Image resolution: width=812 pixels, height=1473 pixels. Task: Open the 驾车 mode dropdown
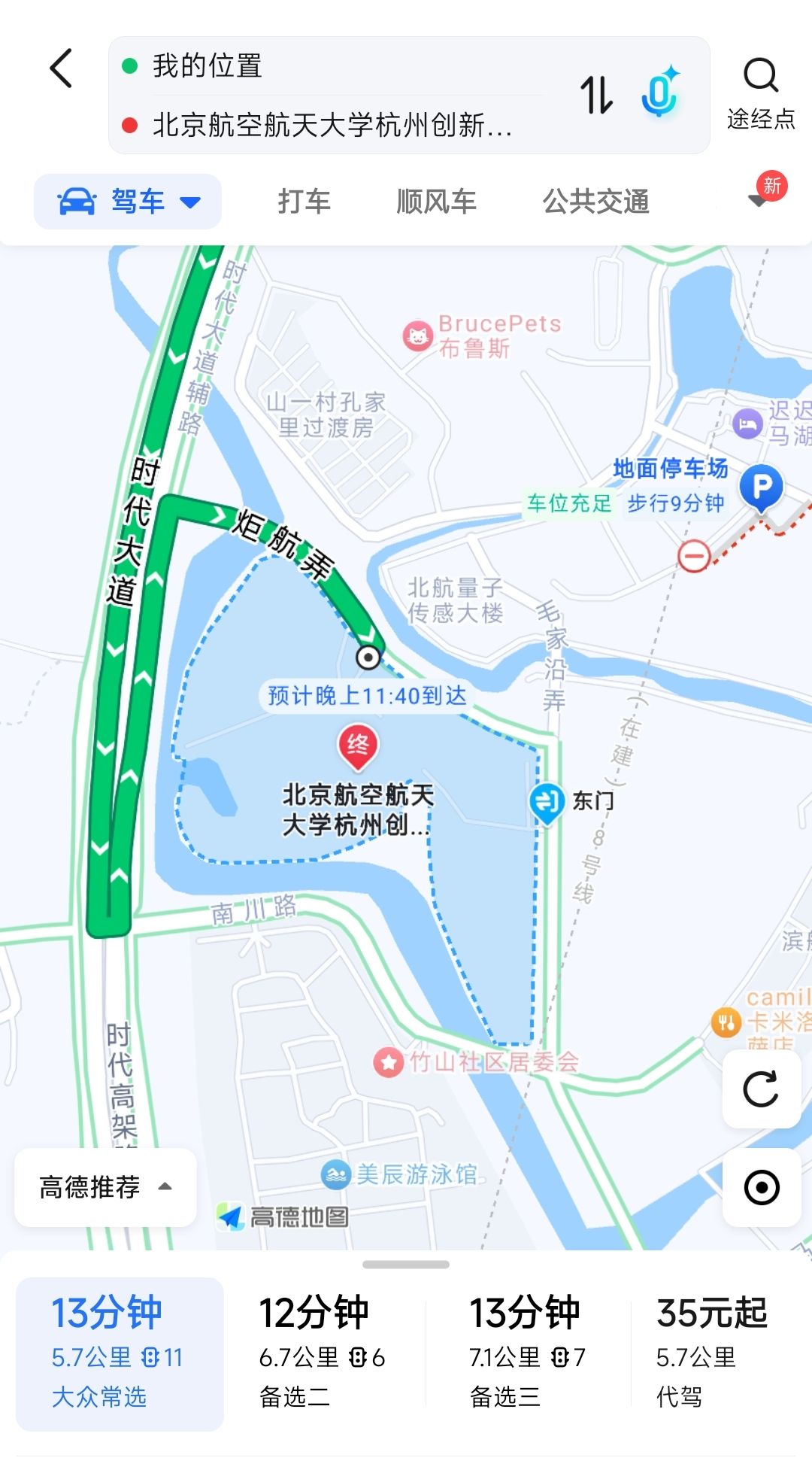pos(128,202)
